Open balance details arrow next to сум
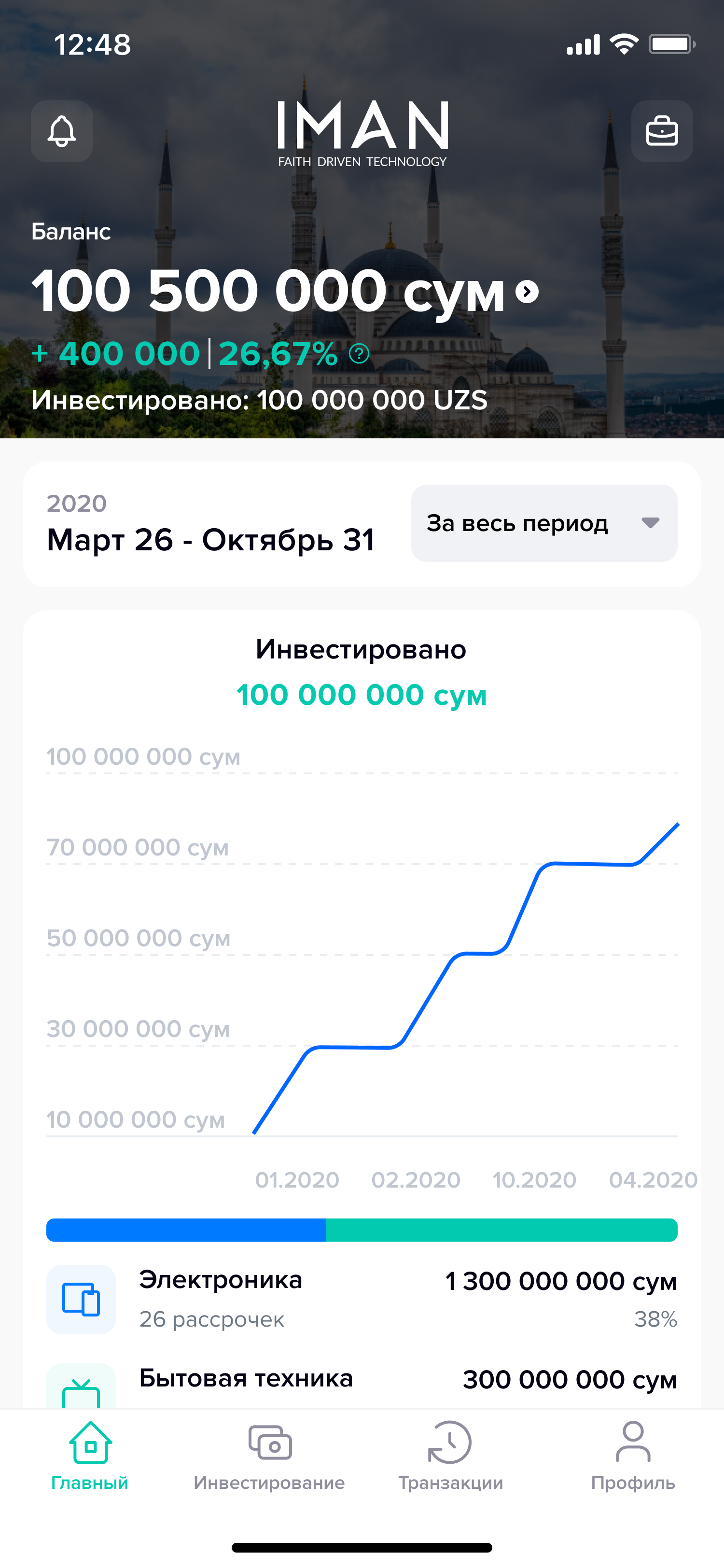 pos(527,292)
